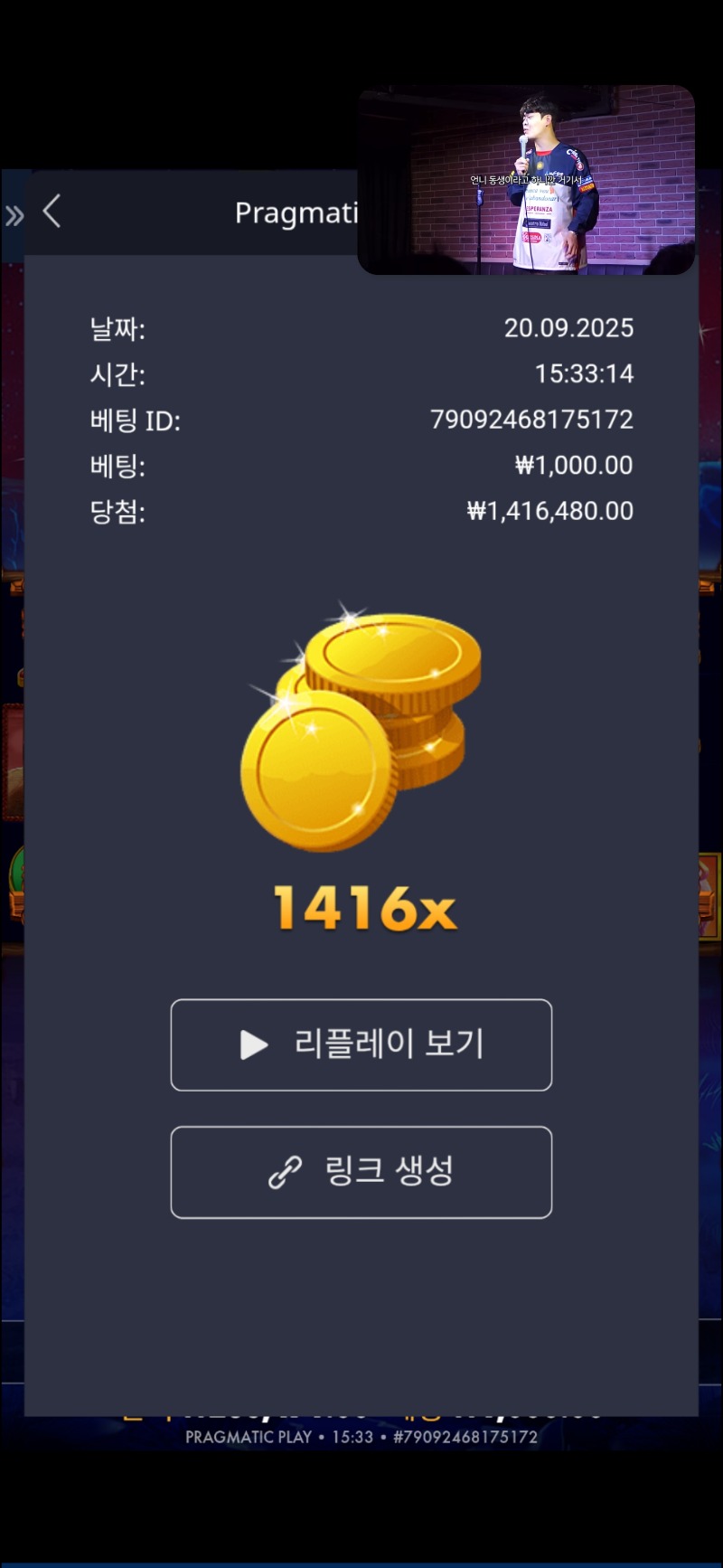The height and width of the screenshot is (1568, 723).
Task: Tap 링크 생성 to create a link
Action: tap(361, 1172)
